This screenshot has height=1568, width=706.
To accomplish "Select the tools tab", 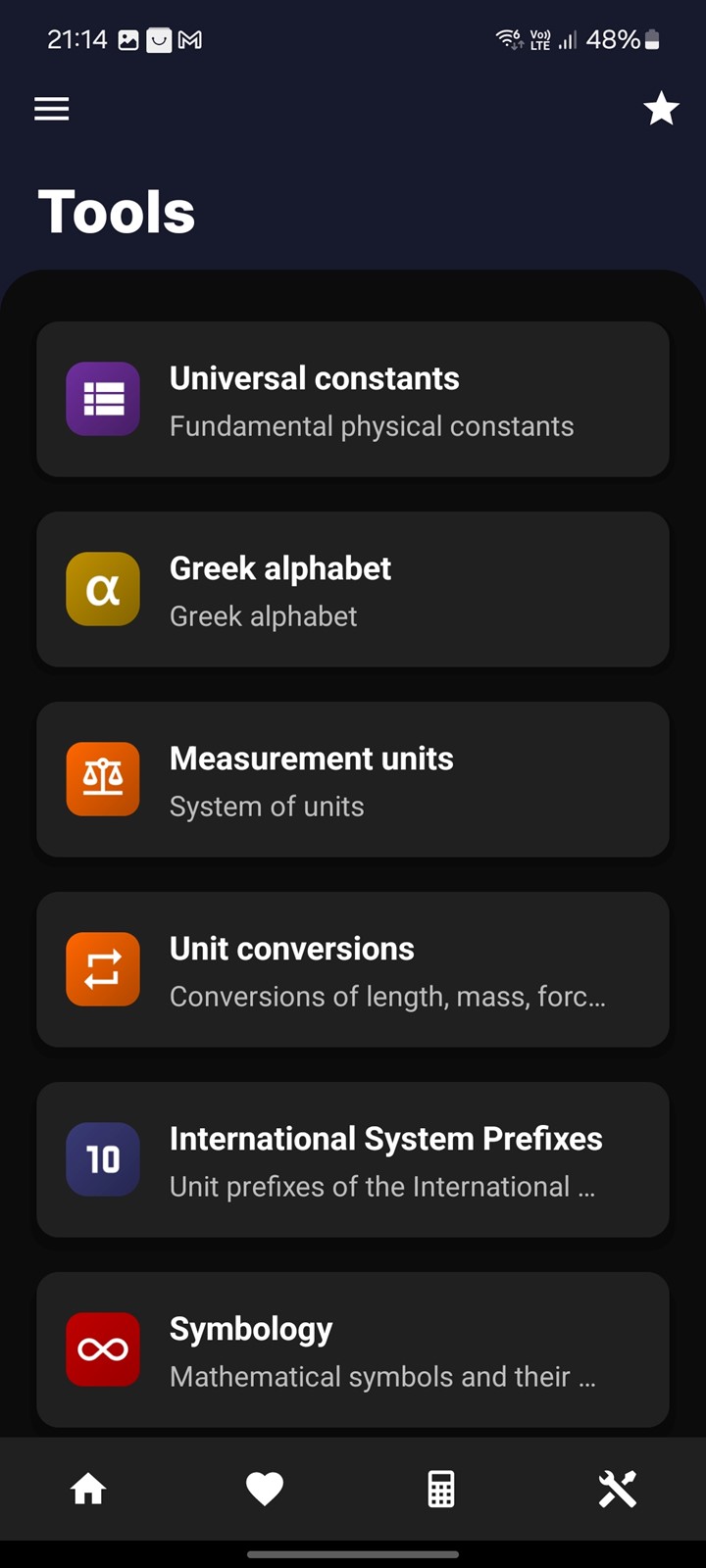I will tap(618, 1490).
